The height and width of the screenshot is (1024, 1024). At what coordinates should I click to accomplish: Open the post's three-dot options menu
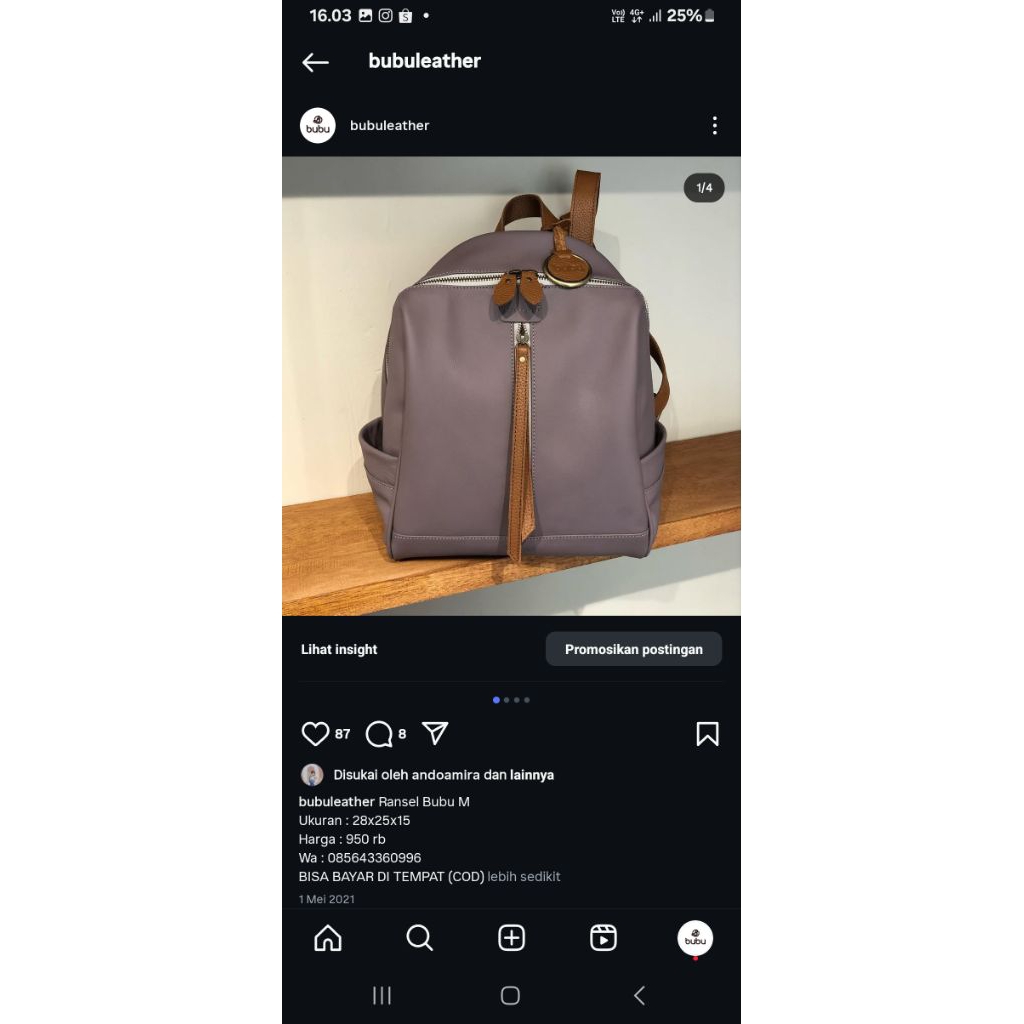(714, 125)
